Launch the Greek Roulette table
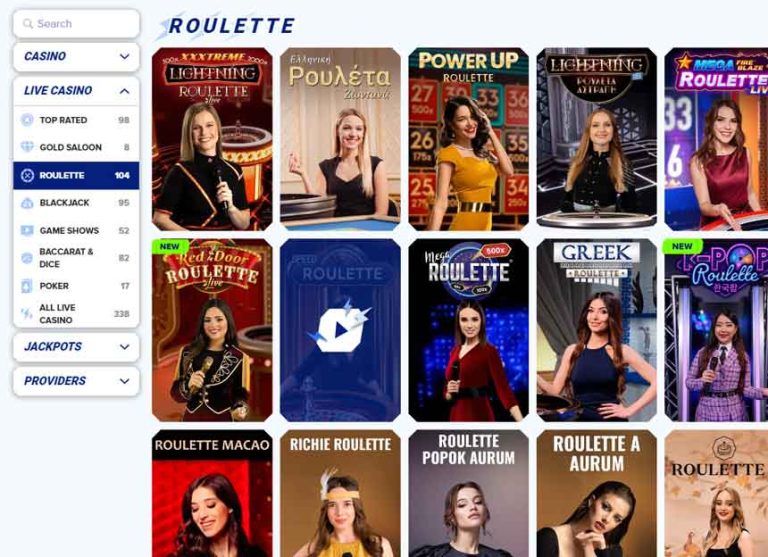The image size is (768, 557). [596, 330]
